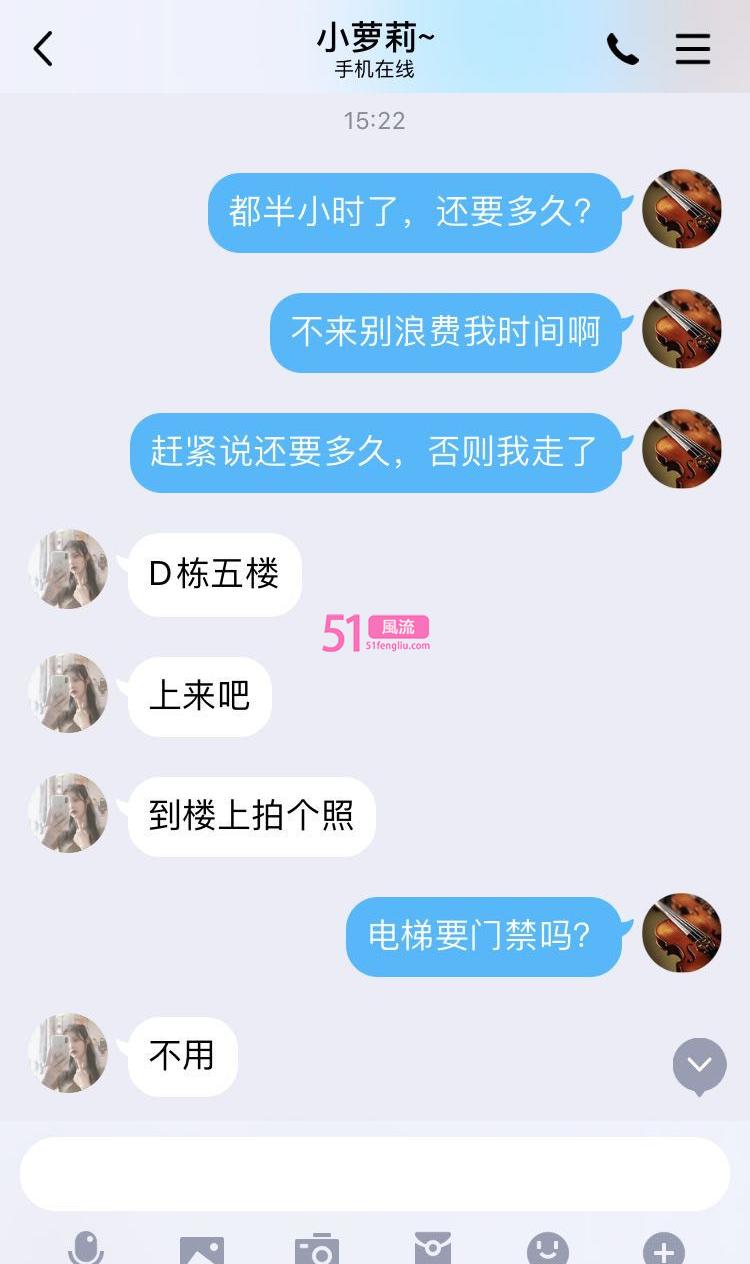Start a voice call with 小萝莉~
Image resolution: width=750 pixels, height=1264 pixels.
point(622,48)
